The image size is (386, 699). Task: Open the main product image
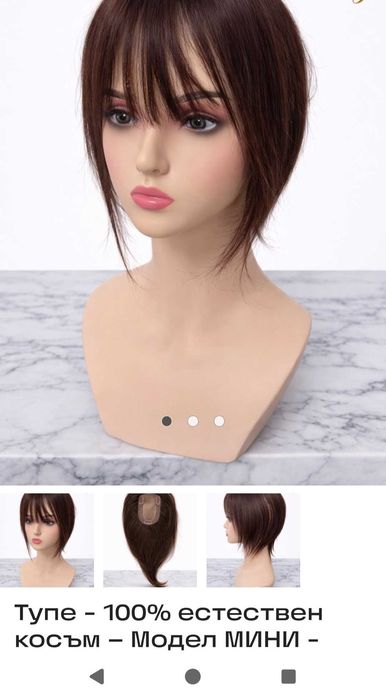pos(193,242)
